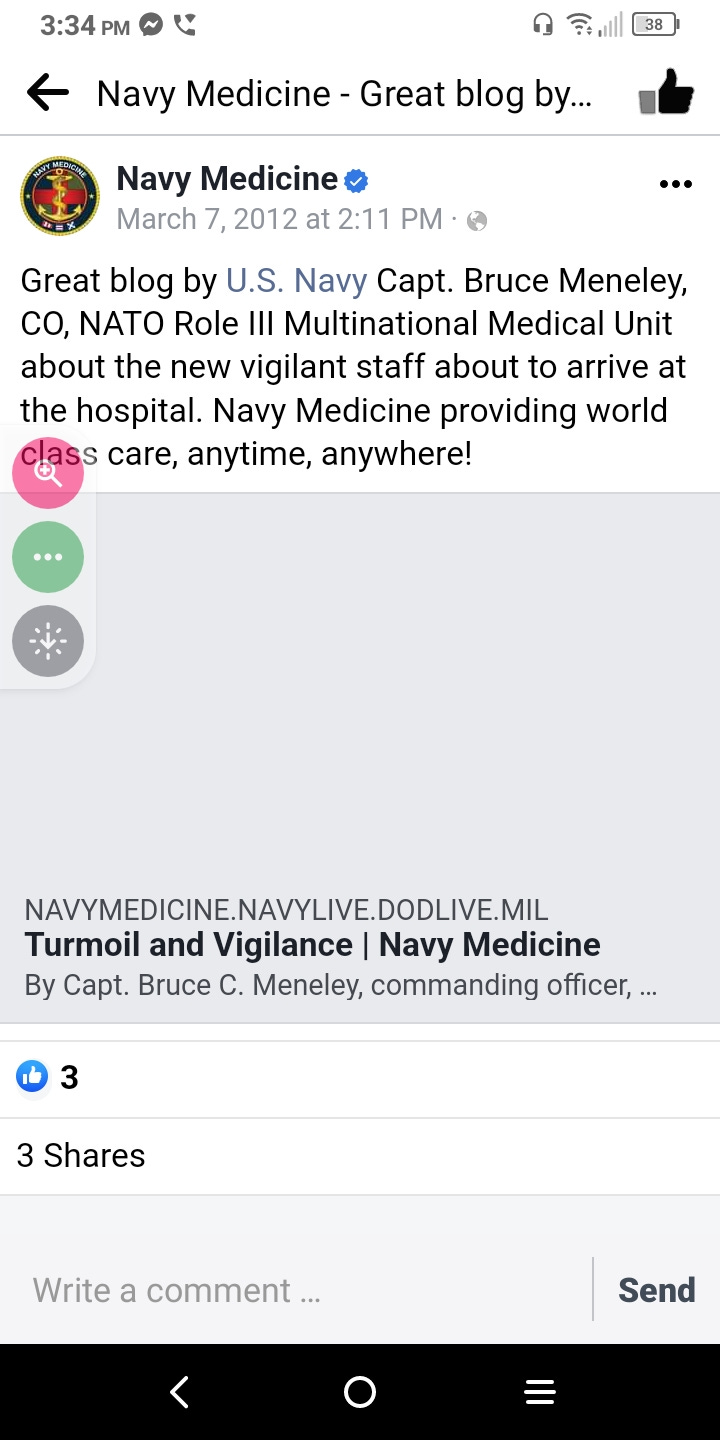Viewport: 720px width, 1440px height.
Task: Tap the green three-dot floating button
Action: click(48, 557)
